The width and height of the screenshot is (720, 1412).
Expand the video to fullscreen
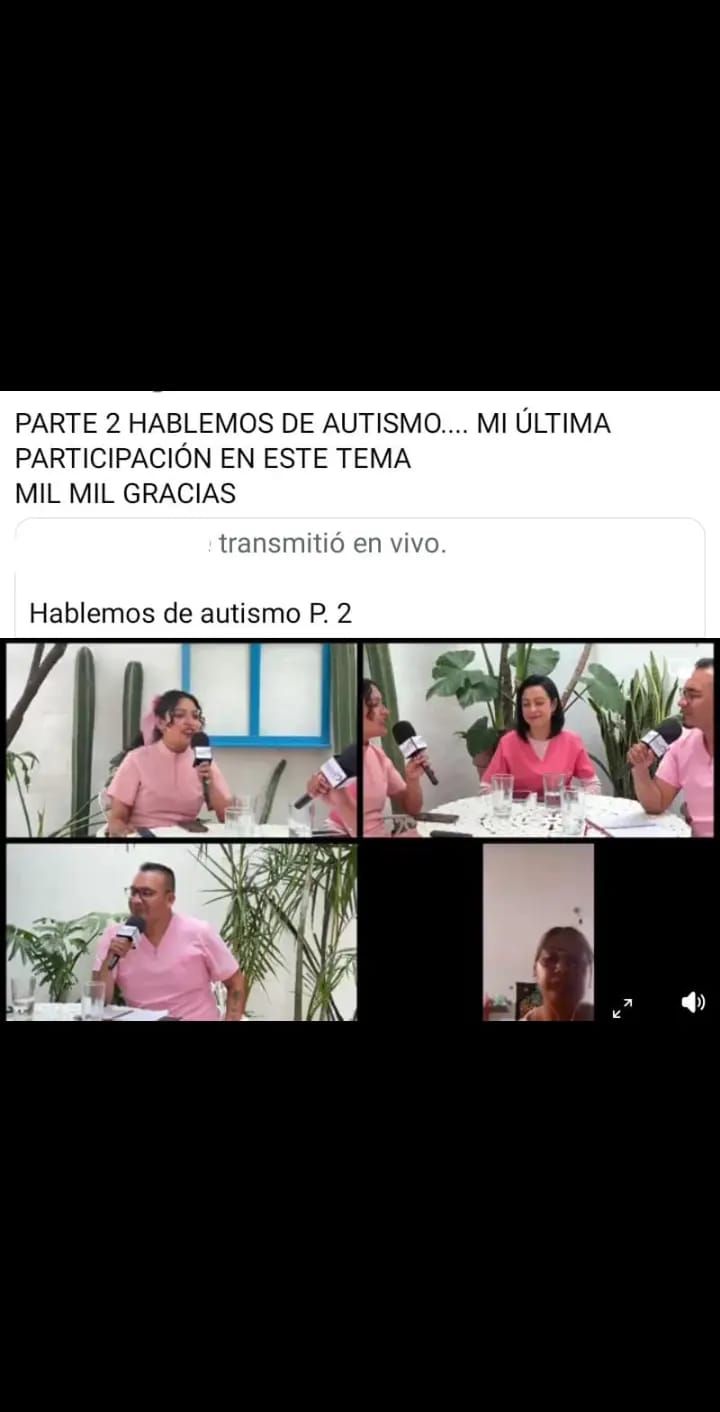622,1009
